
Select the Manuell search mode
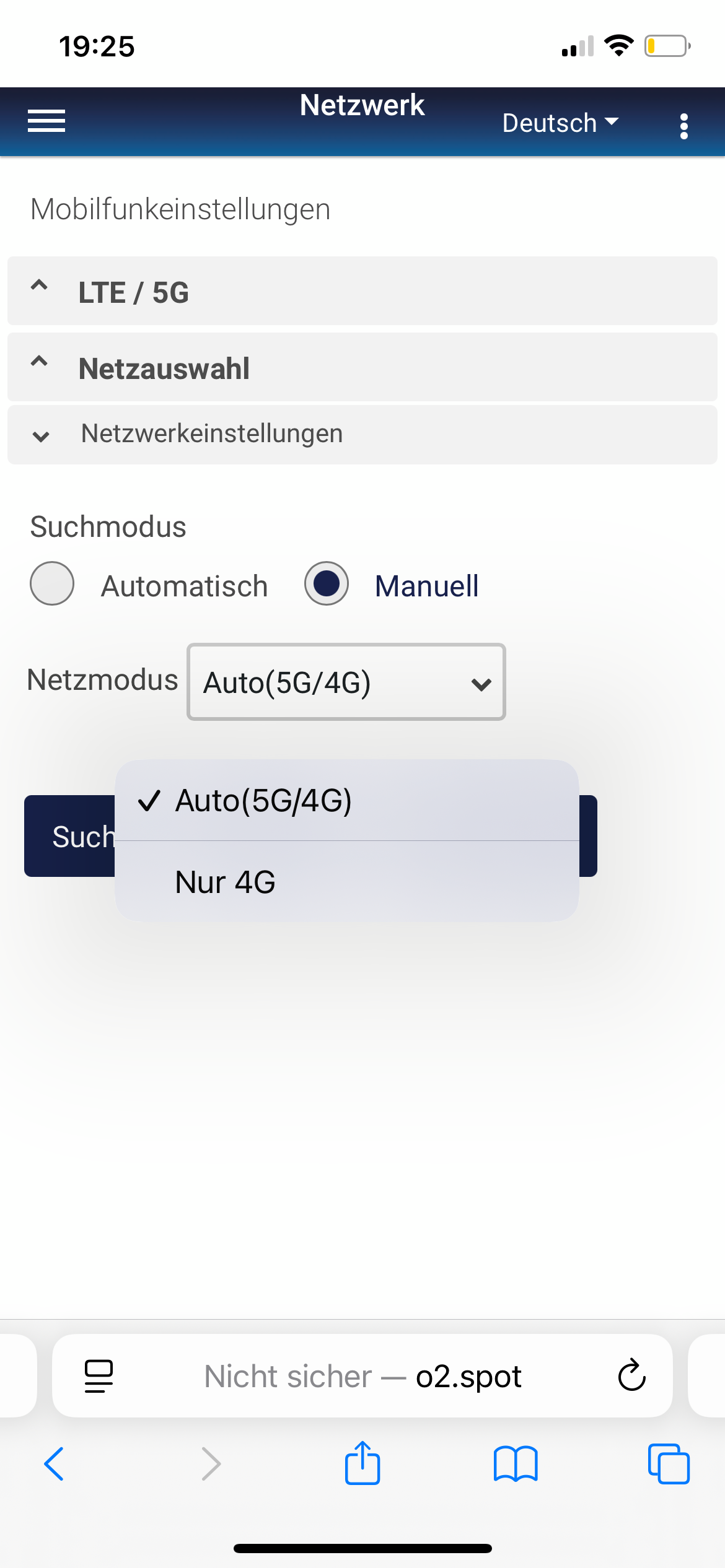pyautogui.click(x=327, y=583)
